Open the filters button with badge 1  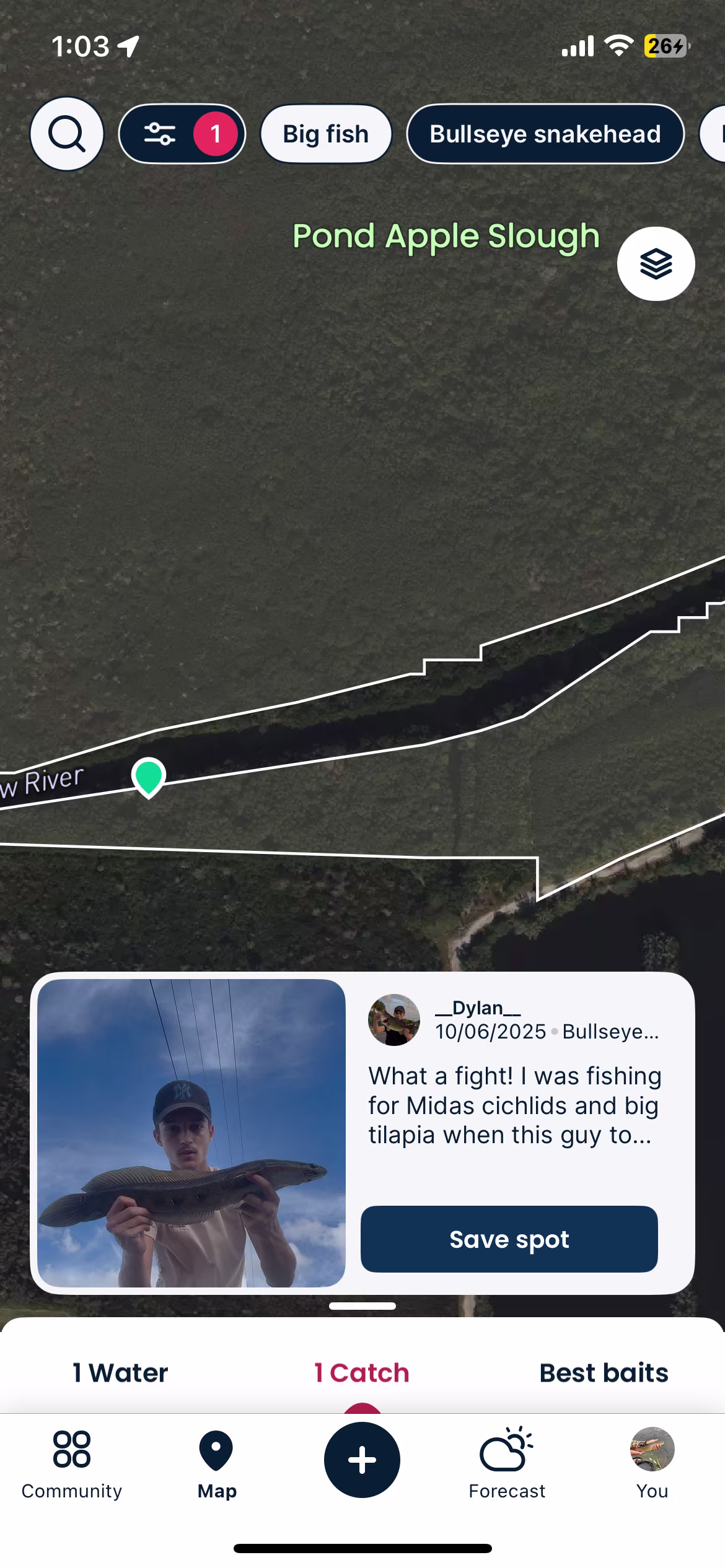tap(182, 134)
